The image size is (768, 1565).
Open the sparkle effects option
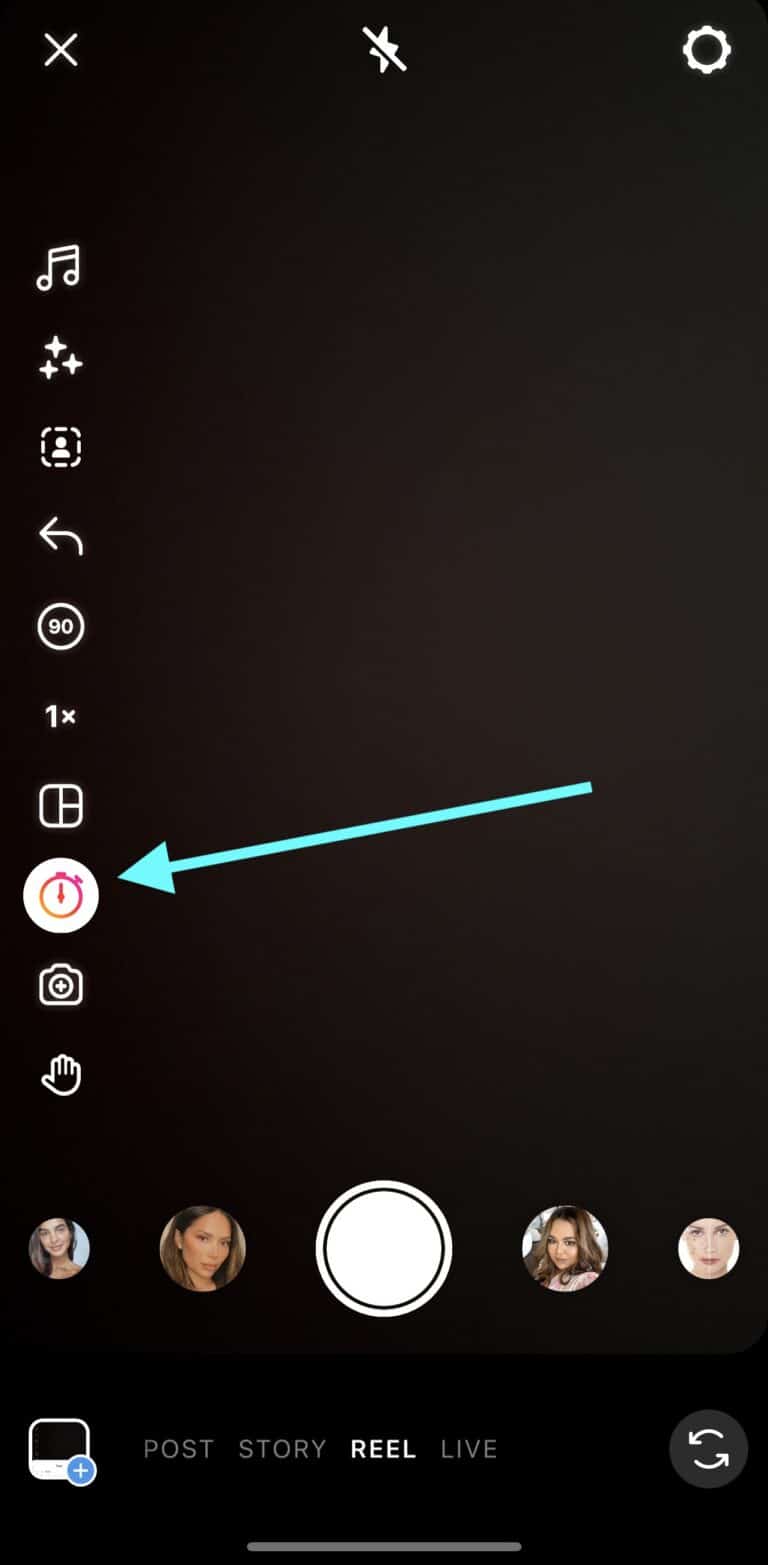(60, 357)
